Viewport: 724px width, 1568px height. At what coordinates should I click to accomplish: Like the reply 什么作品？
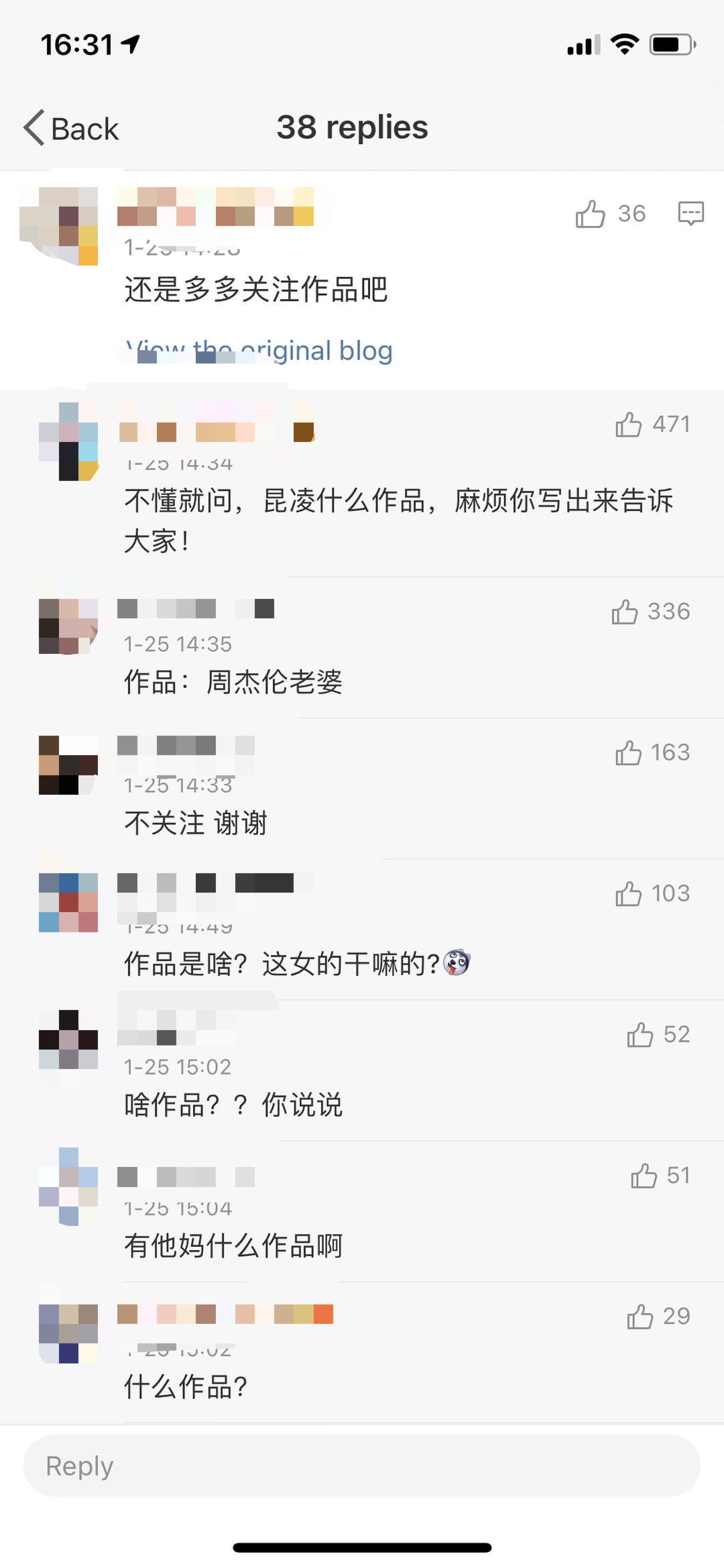(640, 1317)
